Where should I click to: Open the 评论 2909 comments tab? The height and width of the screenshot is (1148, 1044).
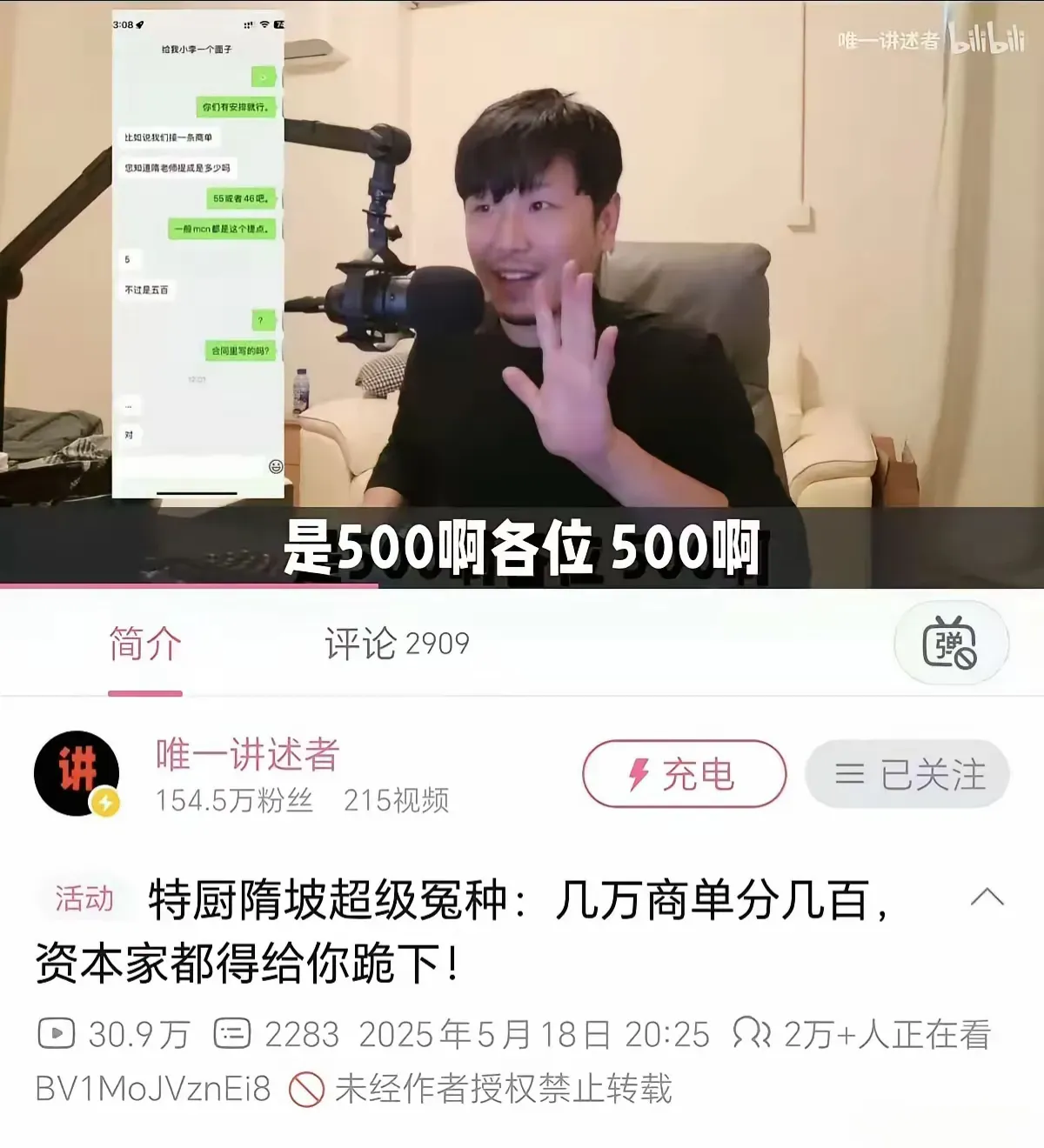[x=397, y=644]
